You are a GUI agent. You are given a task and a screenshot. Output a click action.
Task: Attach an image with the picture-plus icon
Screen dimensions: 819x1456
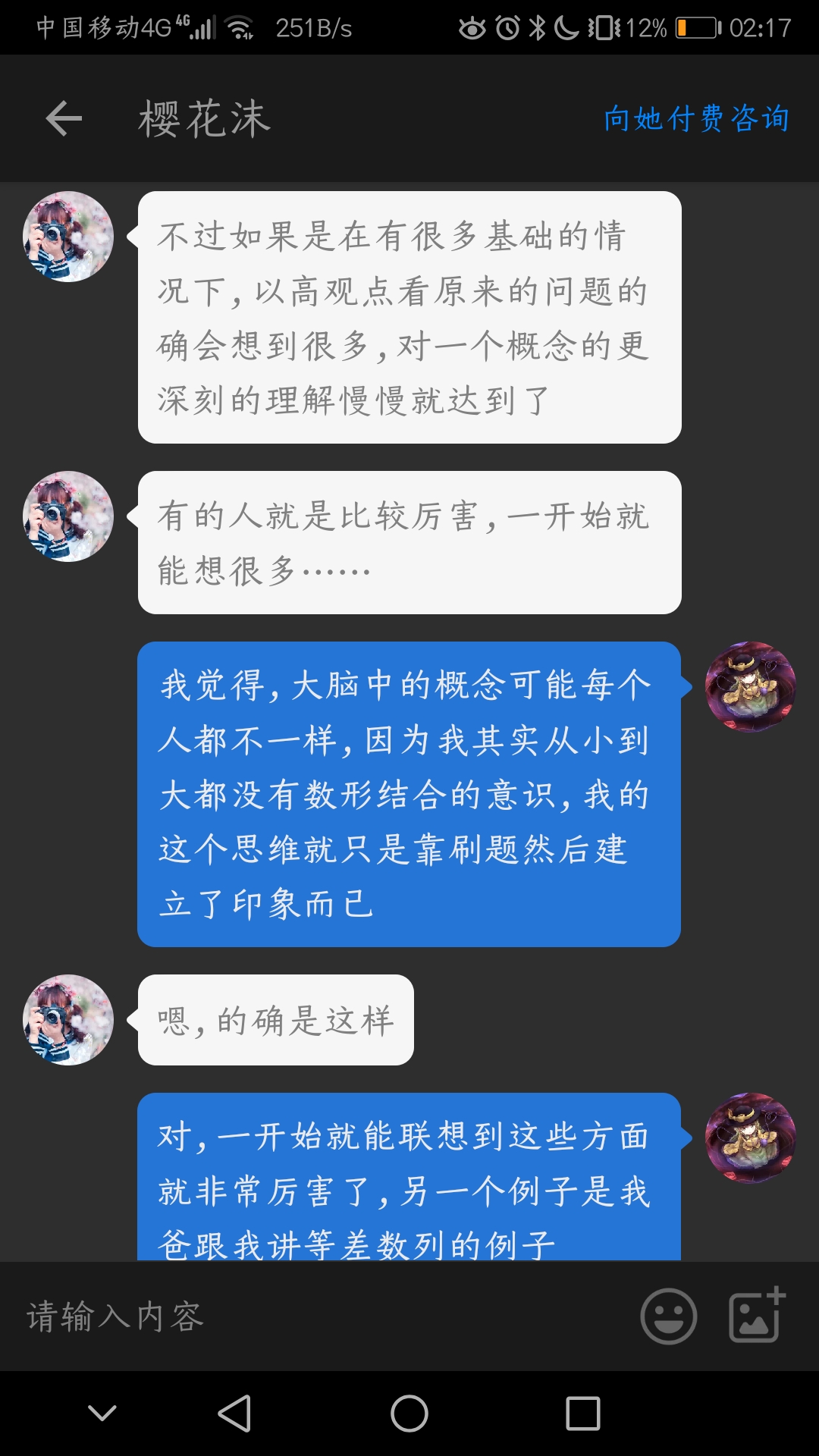(756, 1316)
